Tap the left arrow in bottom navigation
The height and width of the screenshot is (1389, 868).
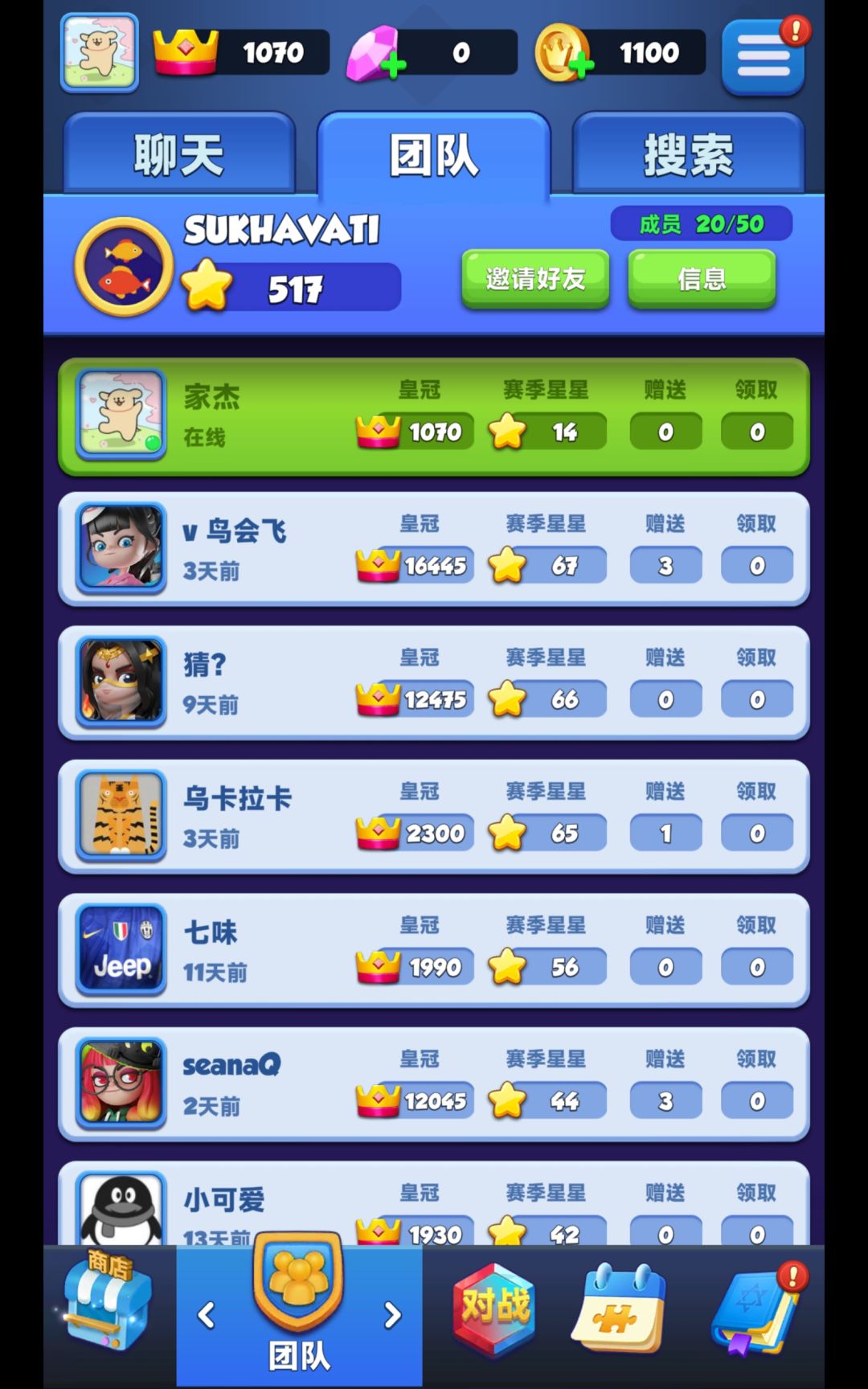click(x=207, y=1315)
